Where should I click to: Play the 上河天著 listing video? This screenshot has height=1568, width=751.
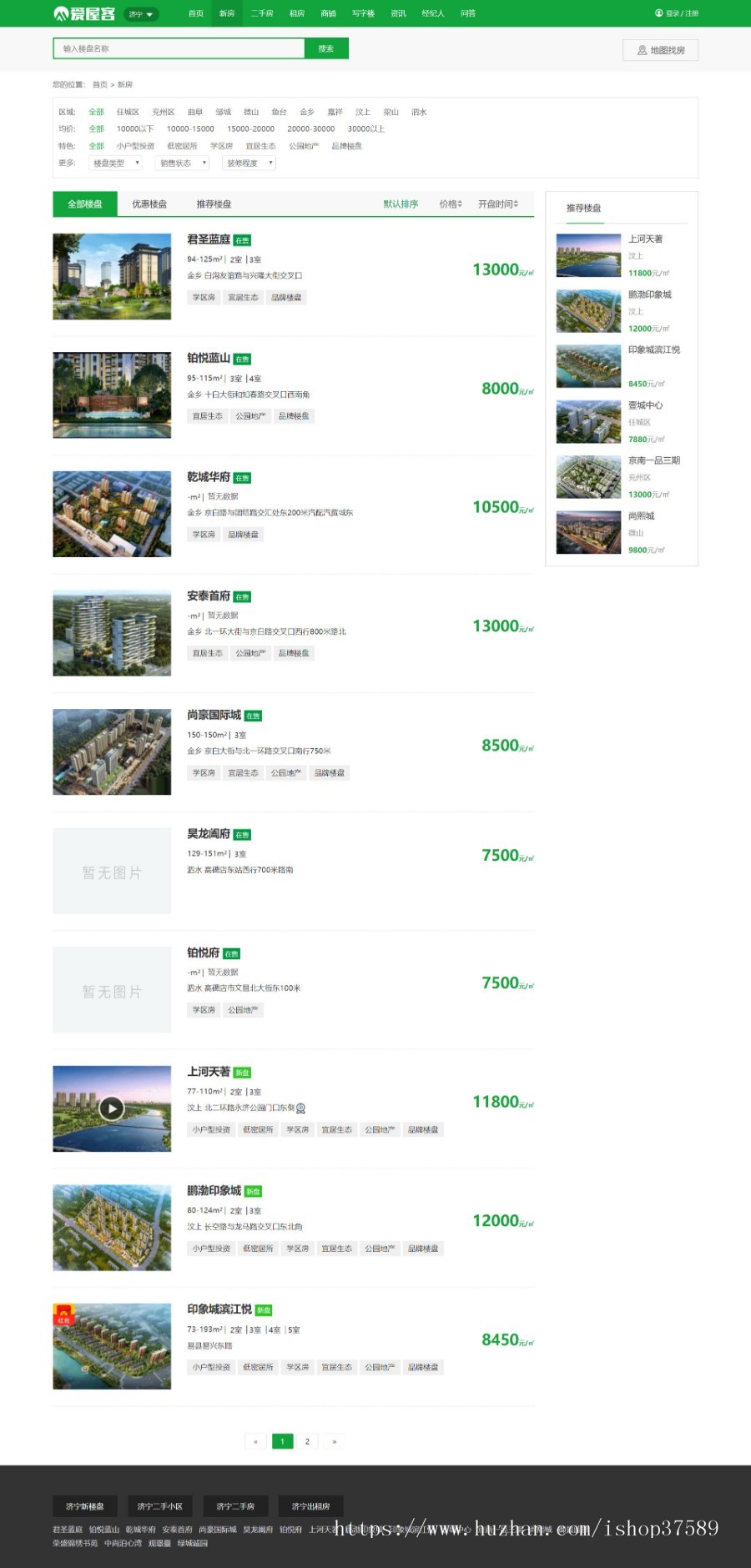[112, 1108]
